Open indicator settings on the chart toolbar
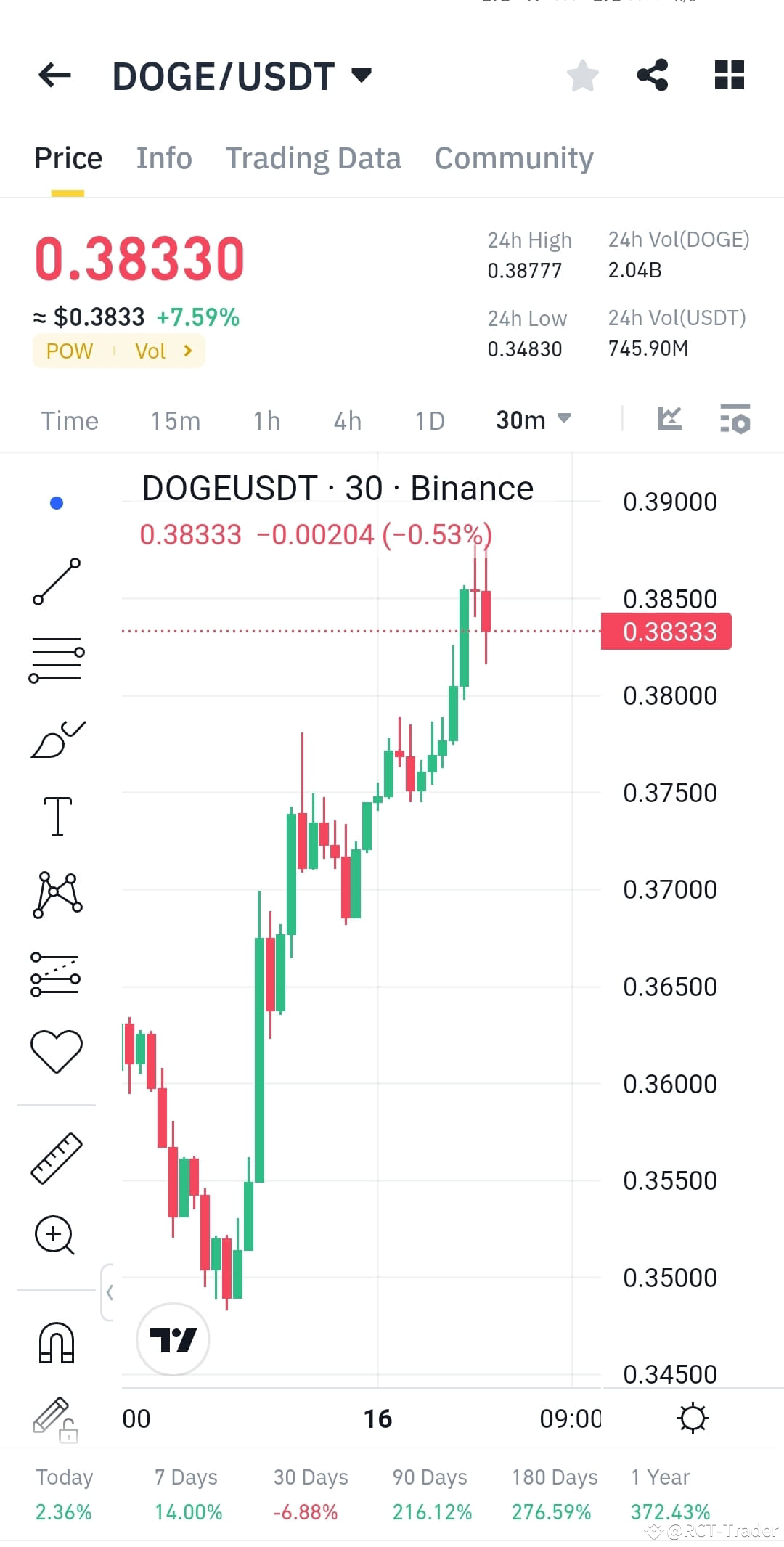This screenshot has height=1547, width=784. pos(735,420)
